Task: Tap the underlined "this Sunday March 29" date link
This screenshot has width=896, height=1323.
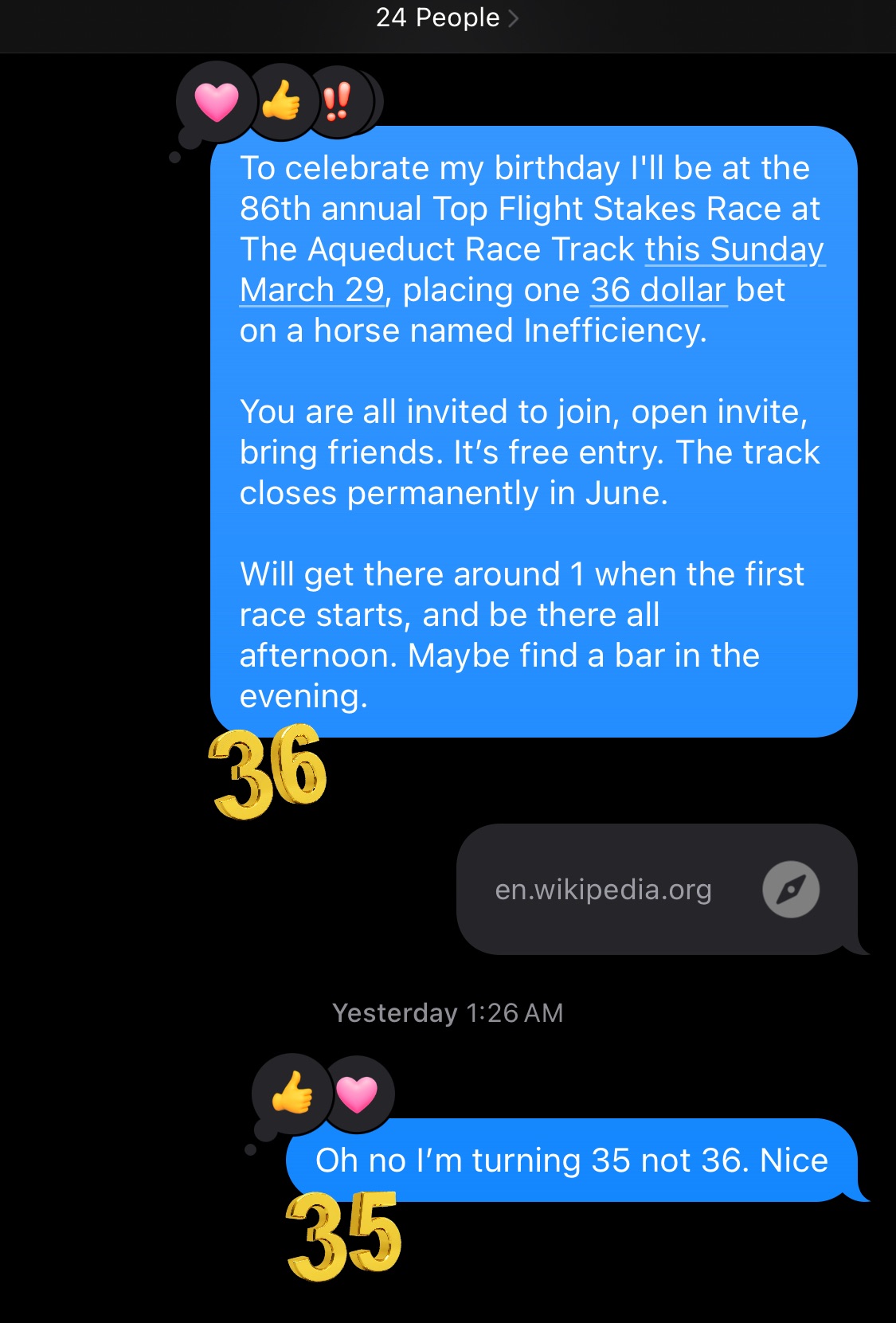Action: 734,250
